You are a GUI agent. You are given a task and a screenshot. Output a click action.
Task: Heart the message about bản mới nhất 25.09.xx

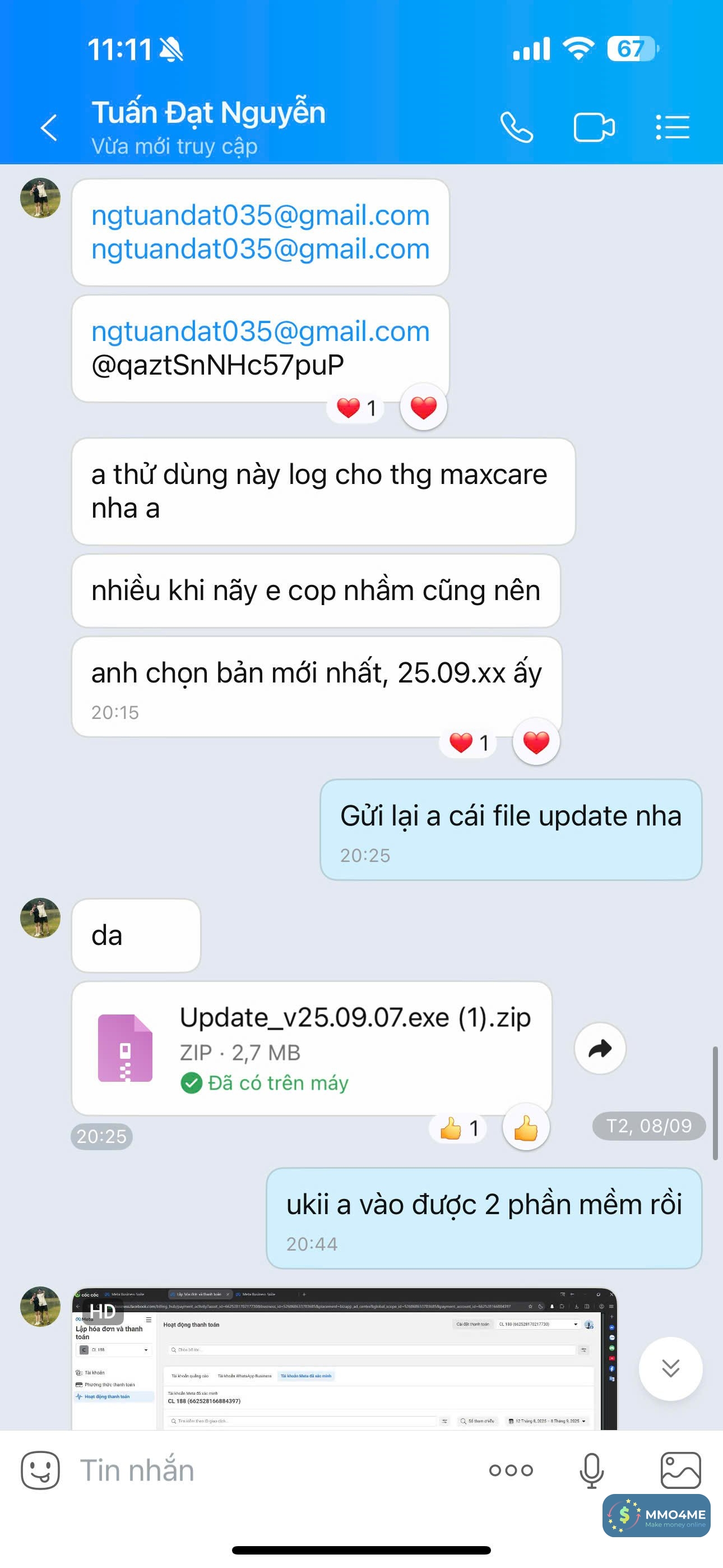(536, 741)
